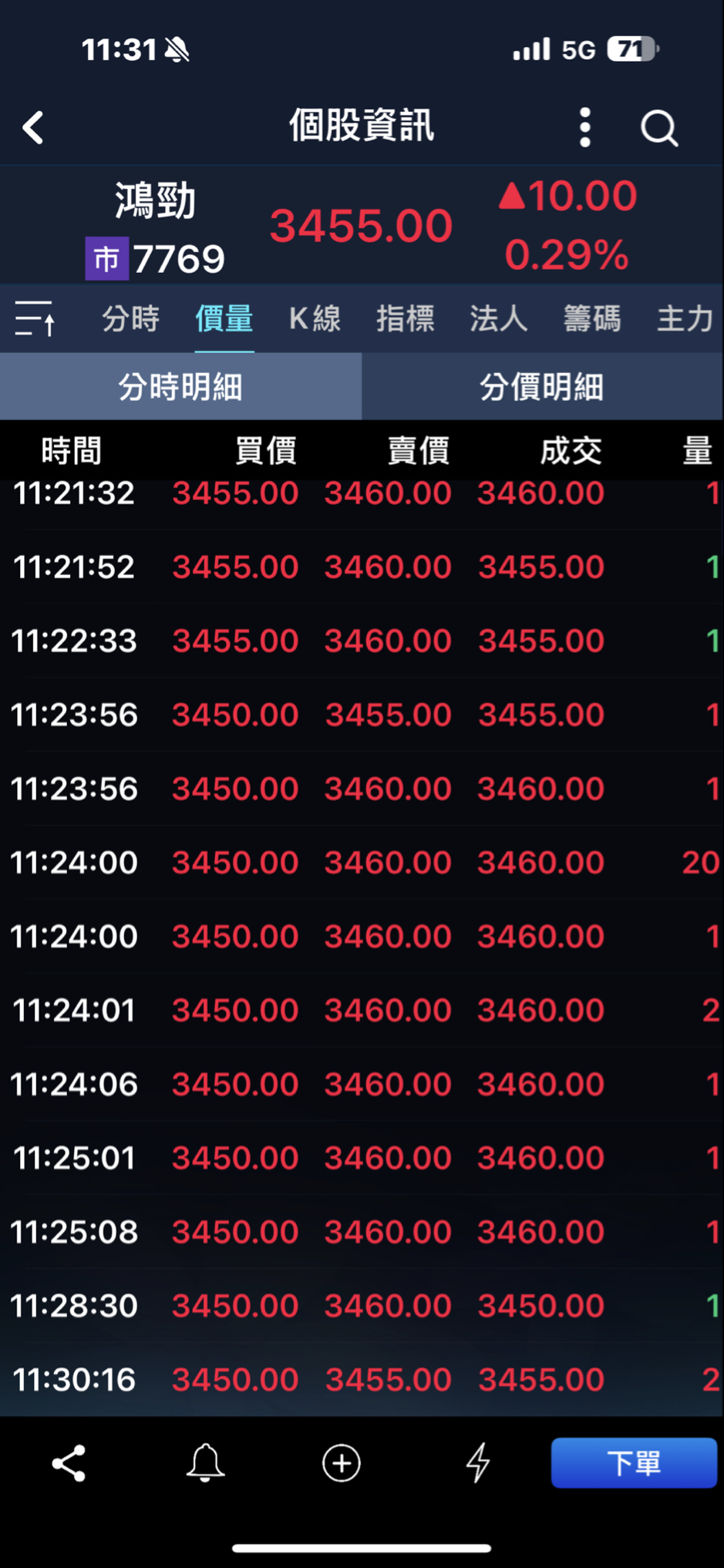
Task: Add stock to watchlist with plus icon
Action: 342,1462
